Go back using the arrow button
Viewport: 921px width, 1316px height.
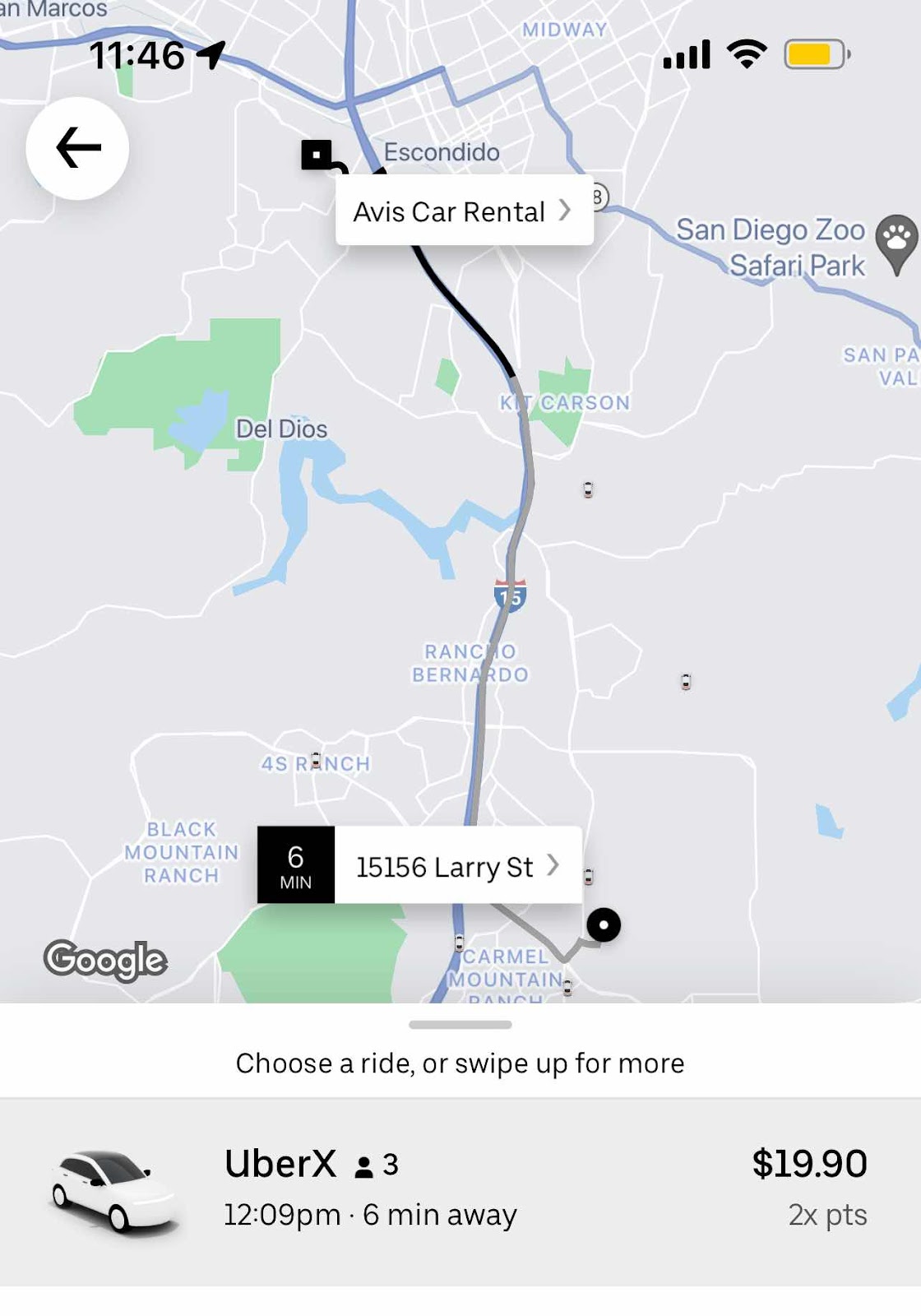coord(77,148)
